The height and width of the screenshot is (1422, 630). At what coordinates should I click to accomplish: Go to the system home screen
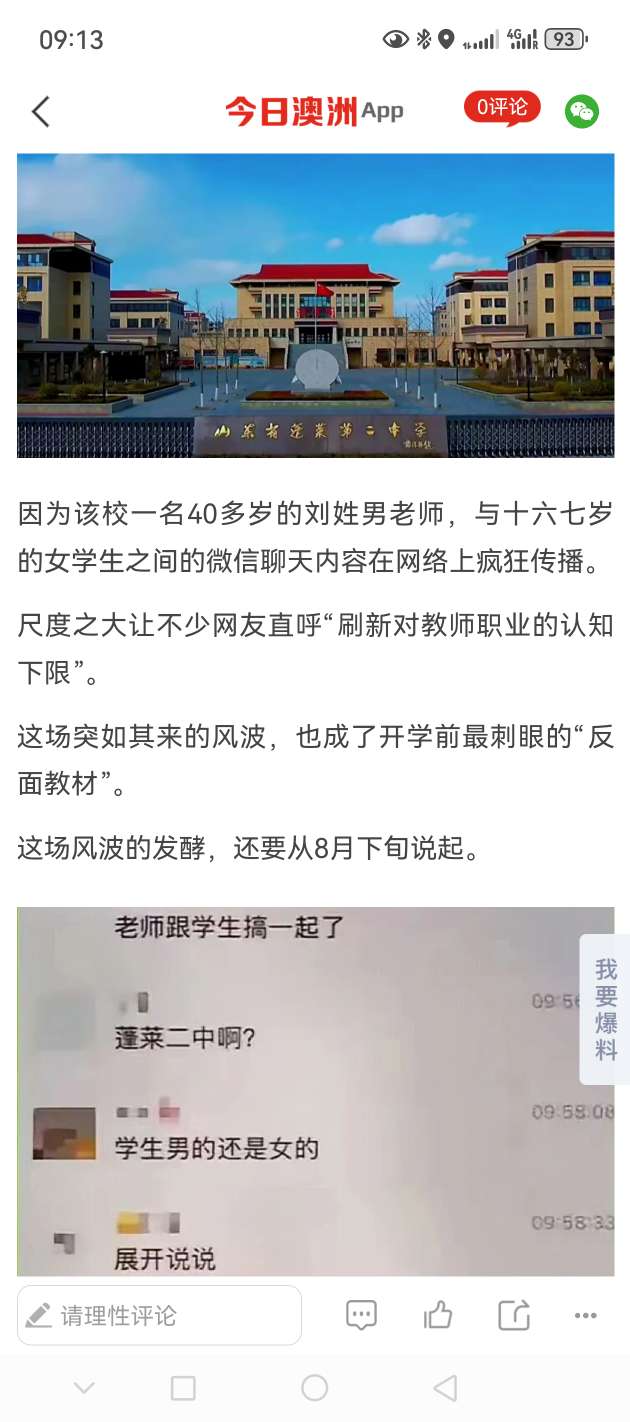pyautogui.click(x=315, y=1388)
